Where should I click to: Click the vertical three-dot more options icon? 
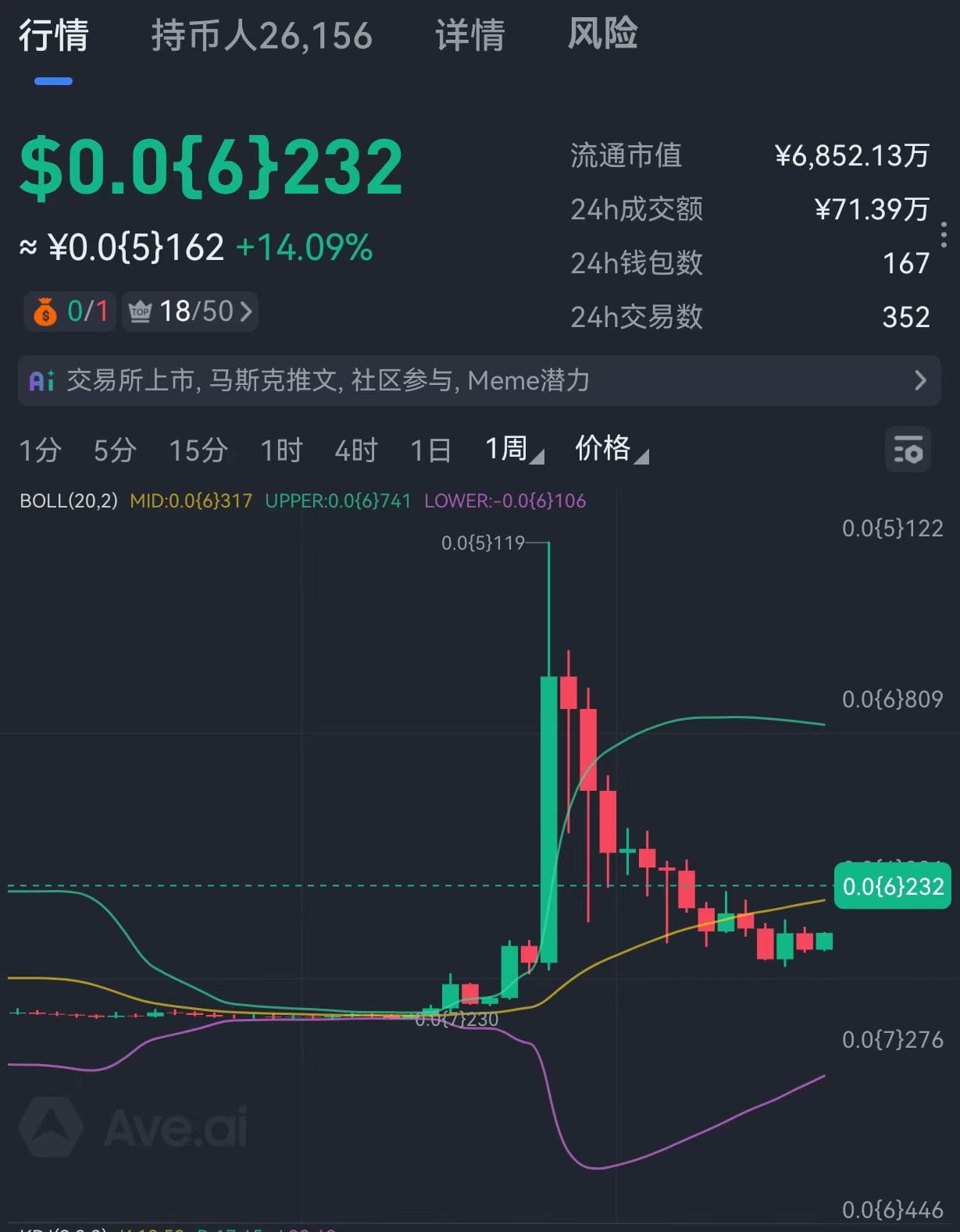coord(946,237)
